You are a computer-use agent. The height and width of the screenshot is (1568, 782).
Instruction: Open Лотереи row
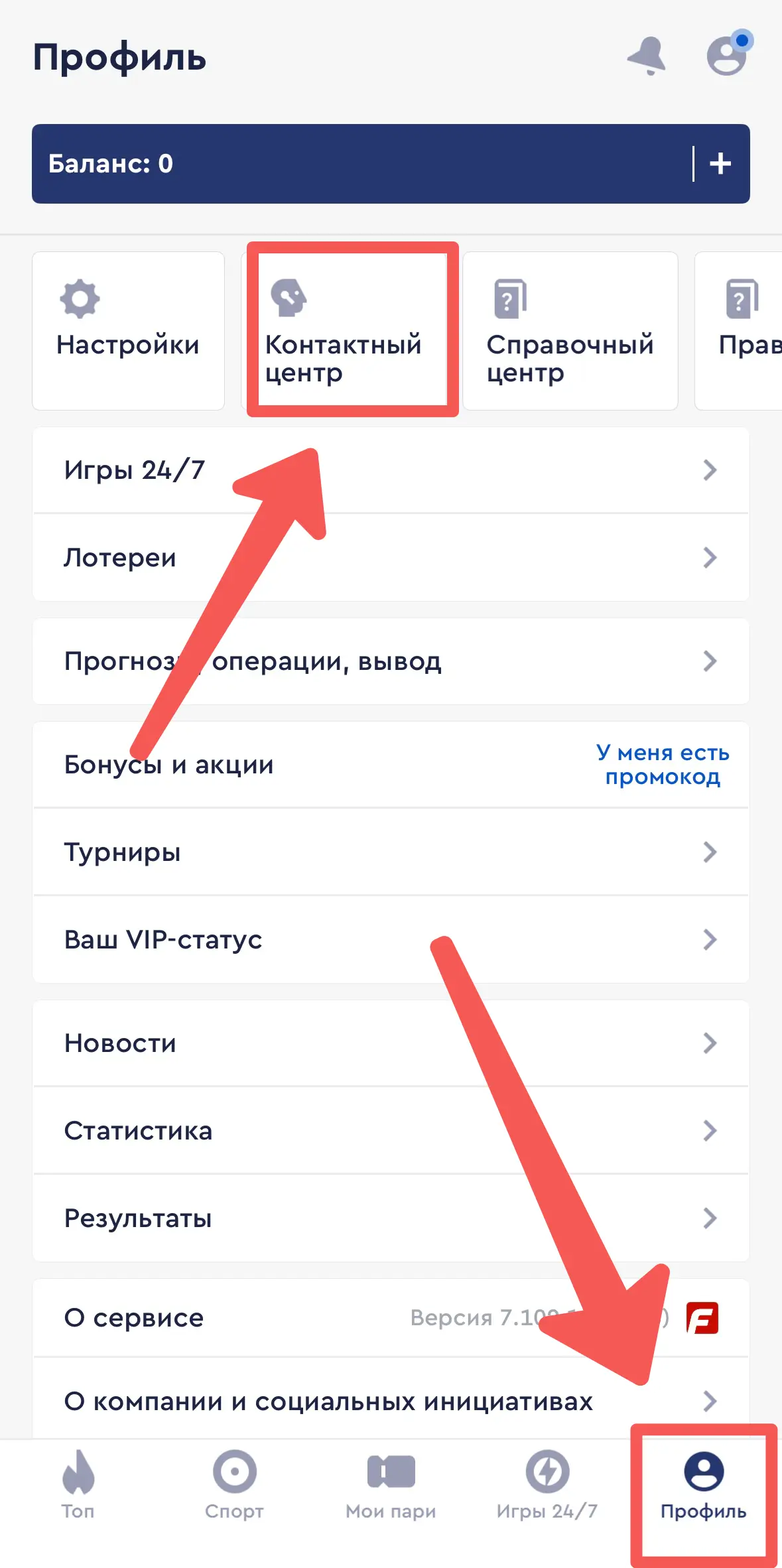(391, 557)
